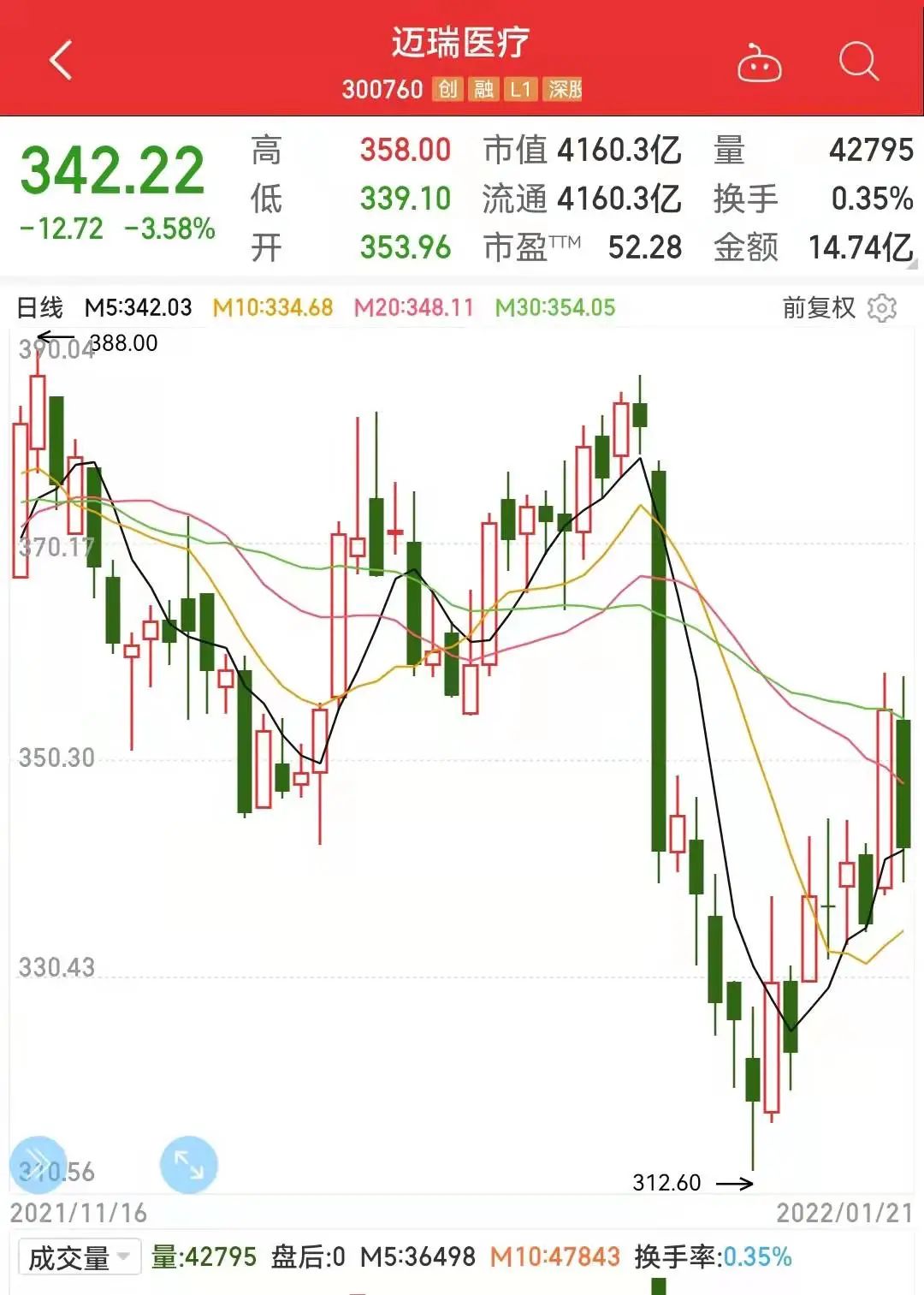The width and height of the screenshot is (924, 1295).
Task: Open chart settings gear icon
Action: 881,308
